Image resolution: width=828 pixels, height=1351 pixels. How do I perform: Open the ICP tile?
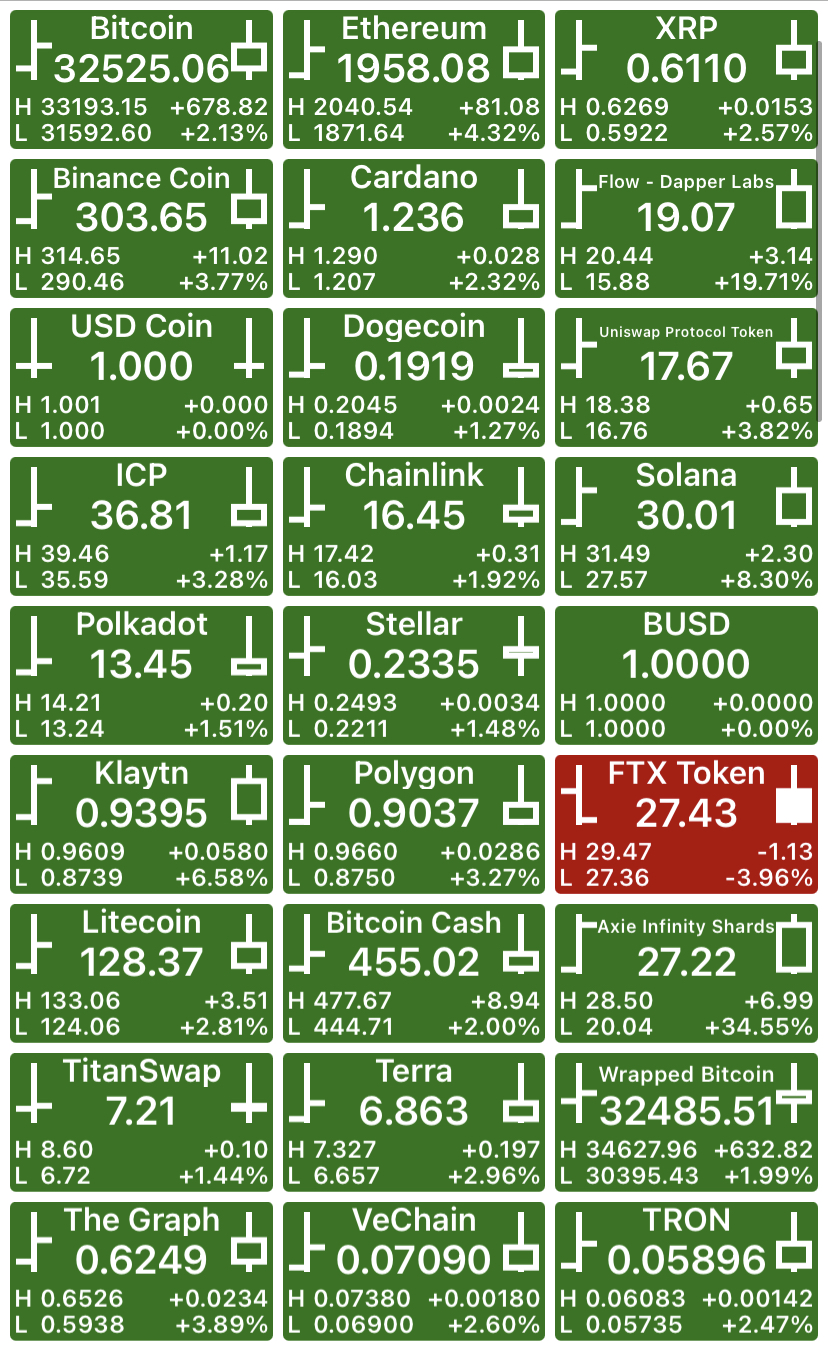(x=141, y=527)
